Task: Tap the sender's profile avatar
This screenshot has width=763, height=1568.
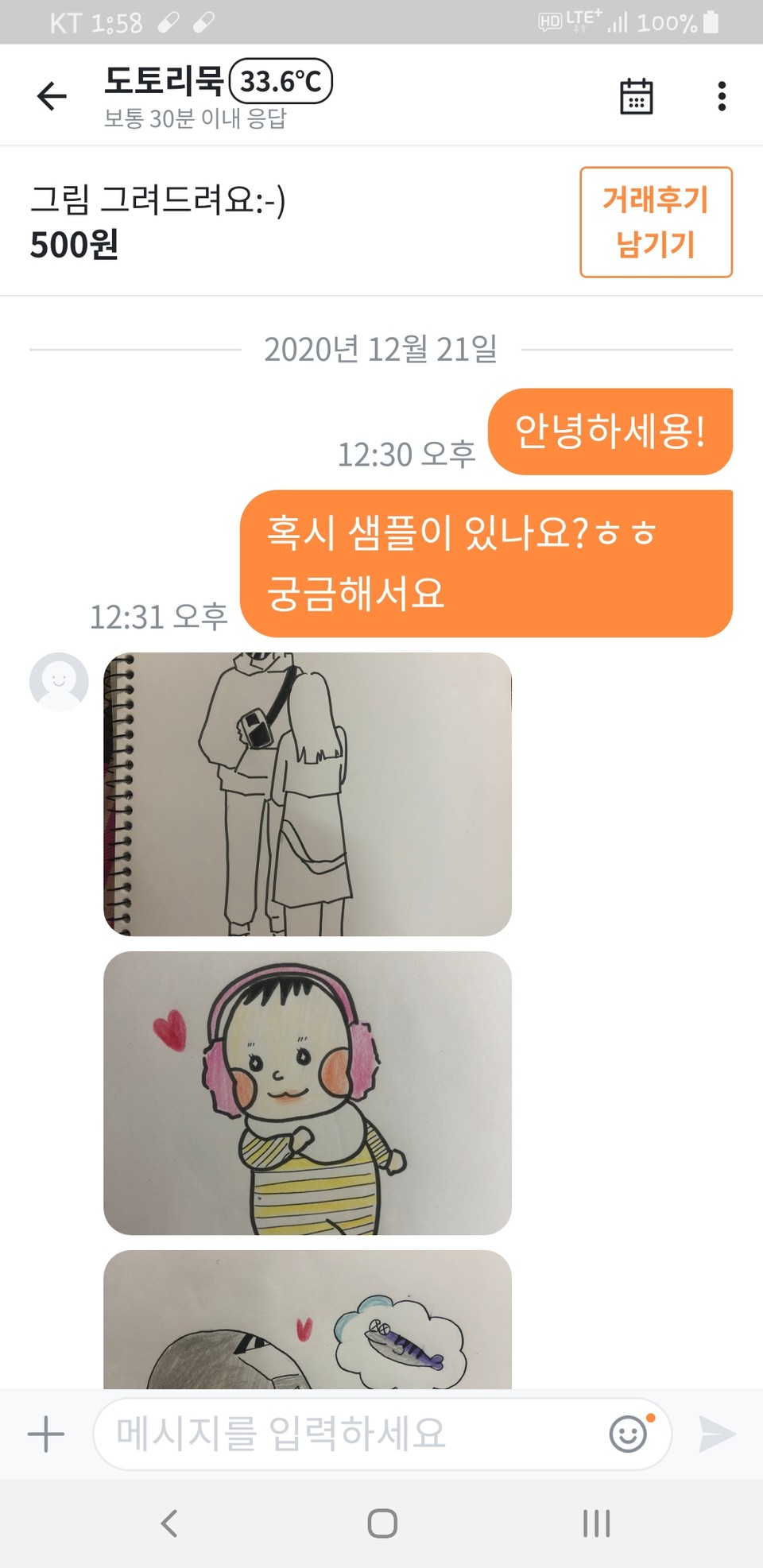Action: [59, 682]
